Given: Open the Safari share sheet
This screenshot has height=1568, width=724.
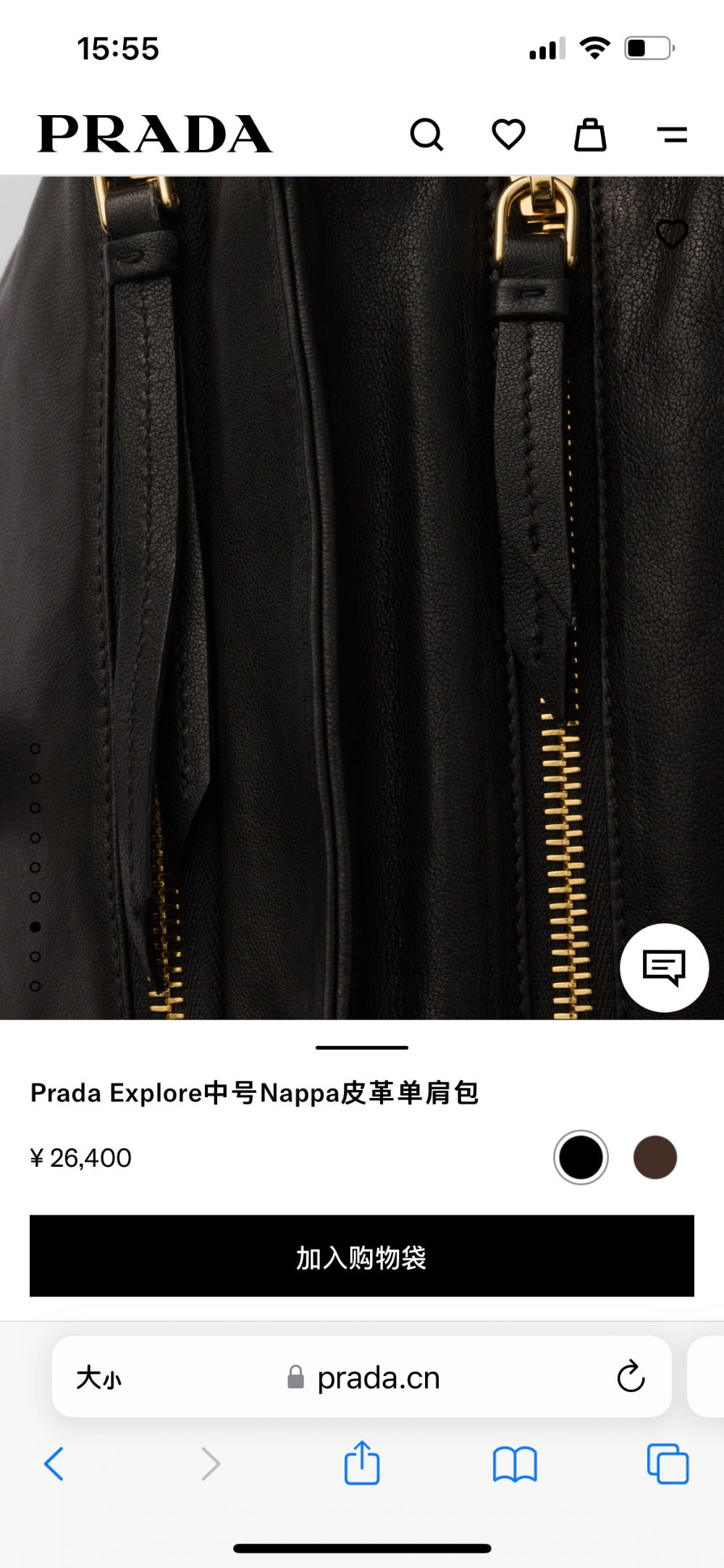Looking at the screenshot, I should pyautogui.click(x=362, y=1463).
